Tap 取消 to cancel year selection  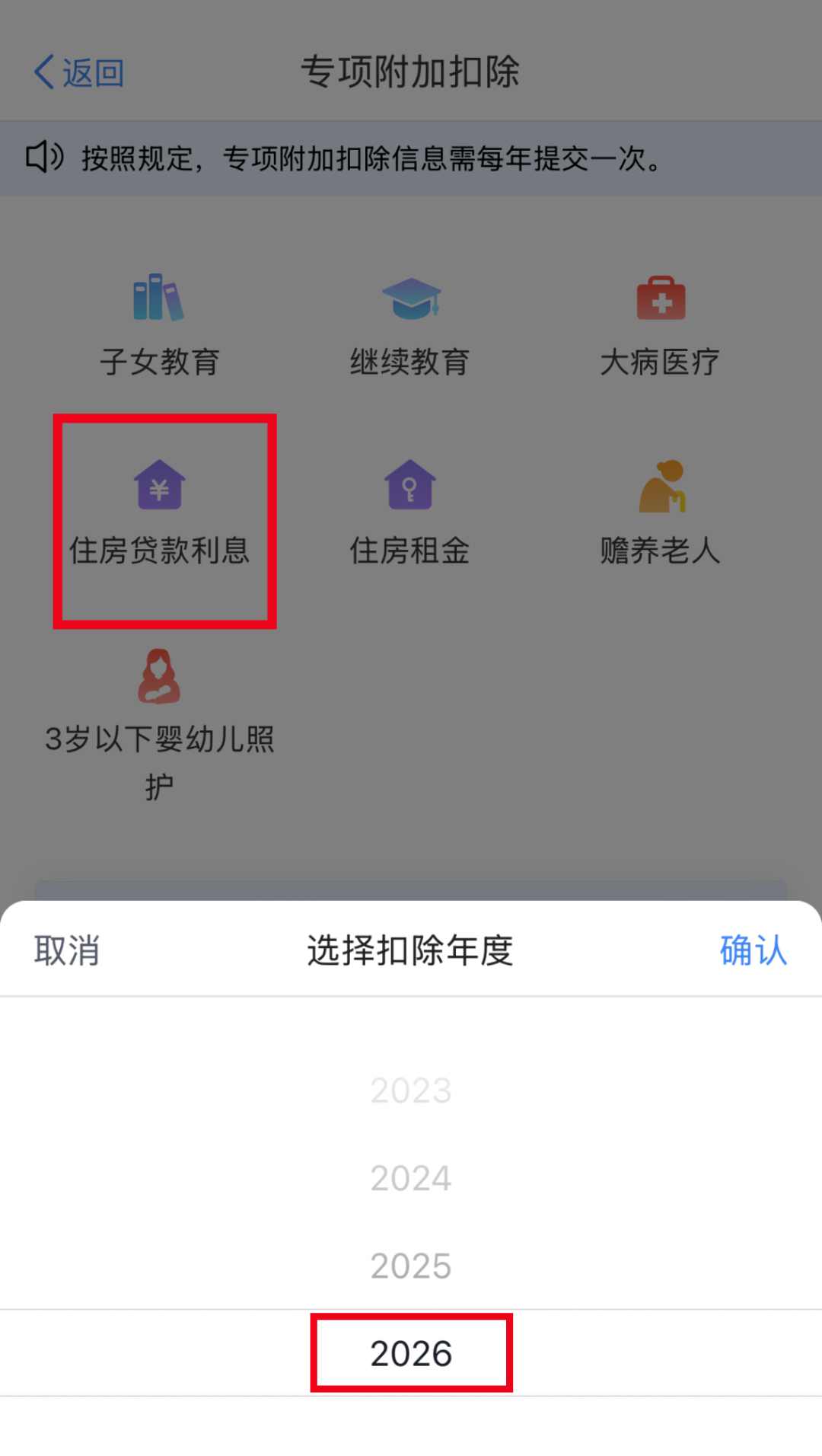[x=67, y=950]
